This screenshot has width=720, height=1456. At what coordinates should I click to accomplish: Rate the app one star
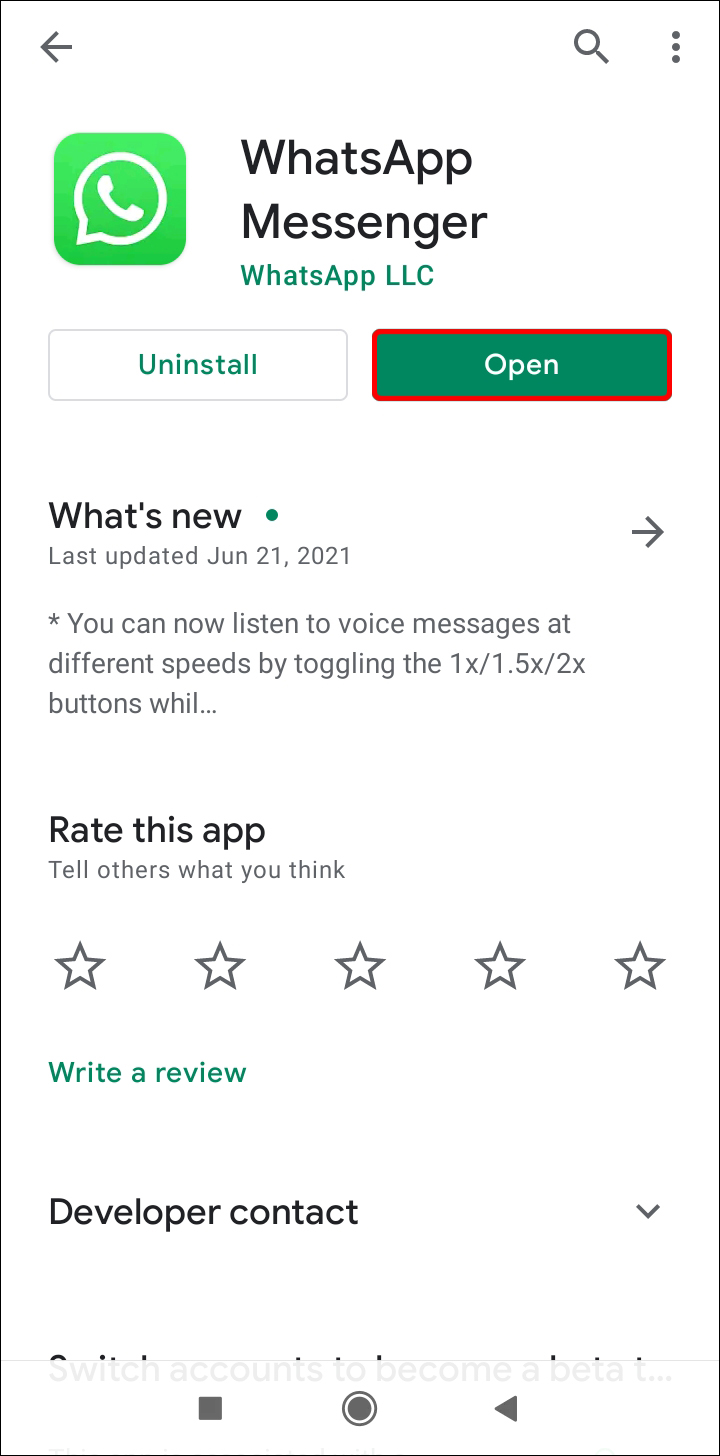pyautogui.click(x=79, y=967)
